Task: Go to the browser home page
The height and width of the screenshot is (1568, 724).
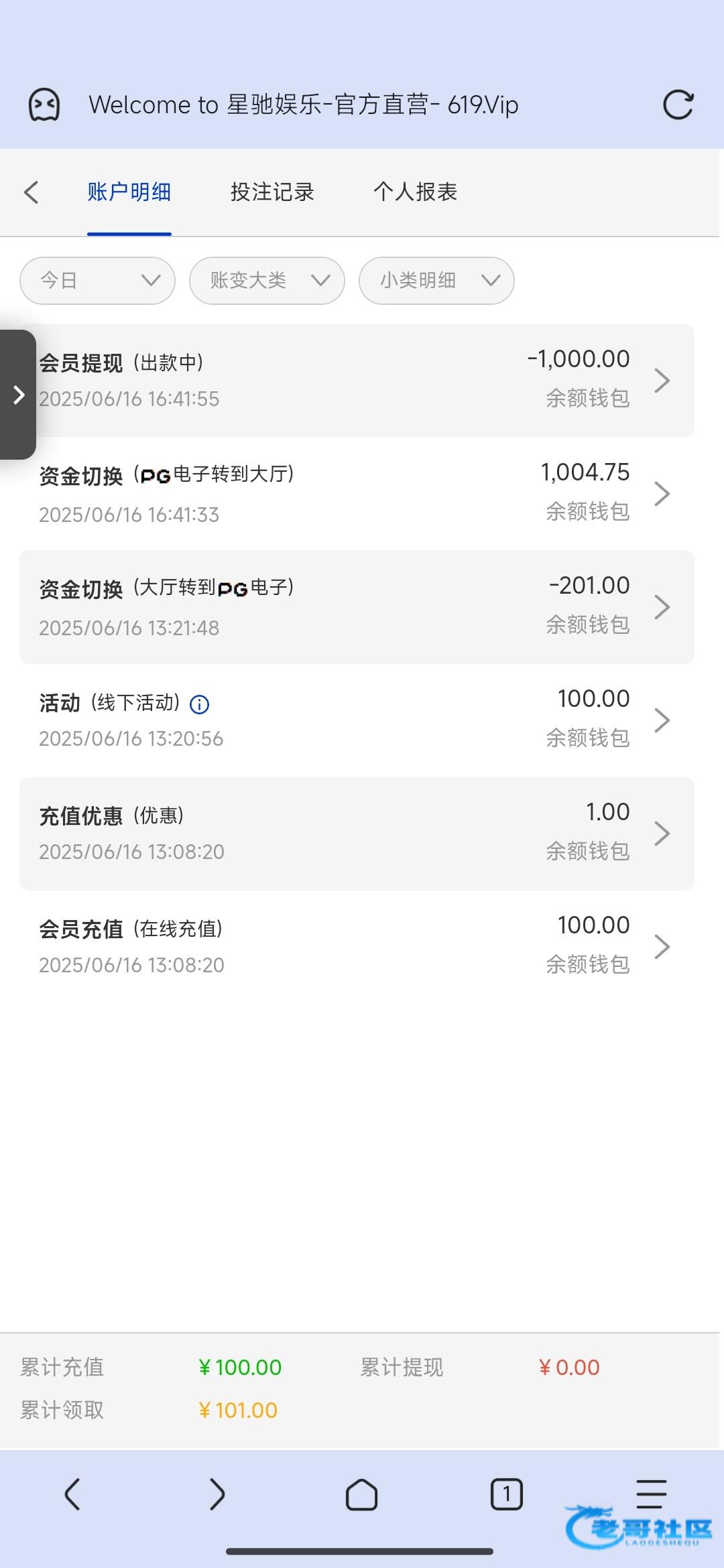Action: coord(361,1495)
